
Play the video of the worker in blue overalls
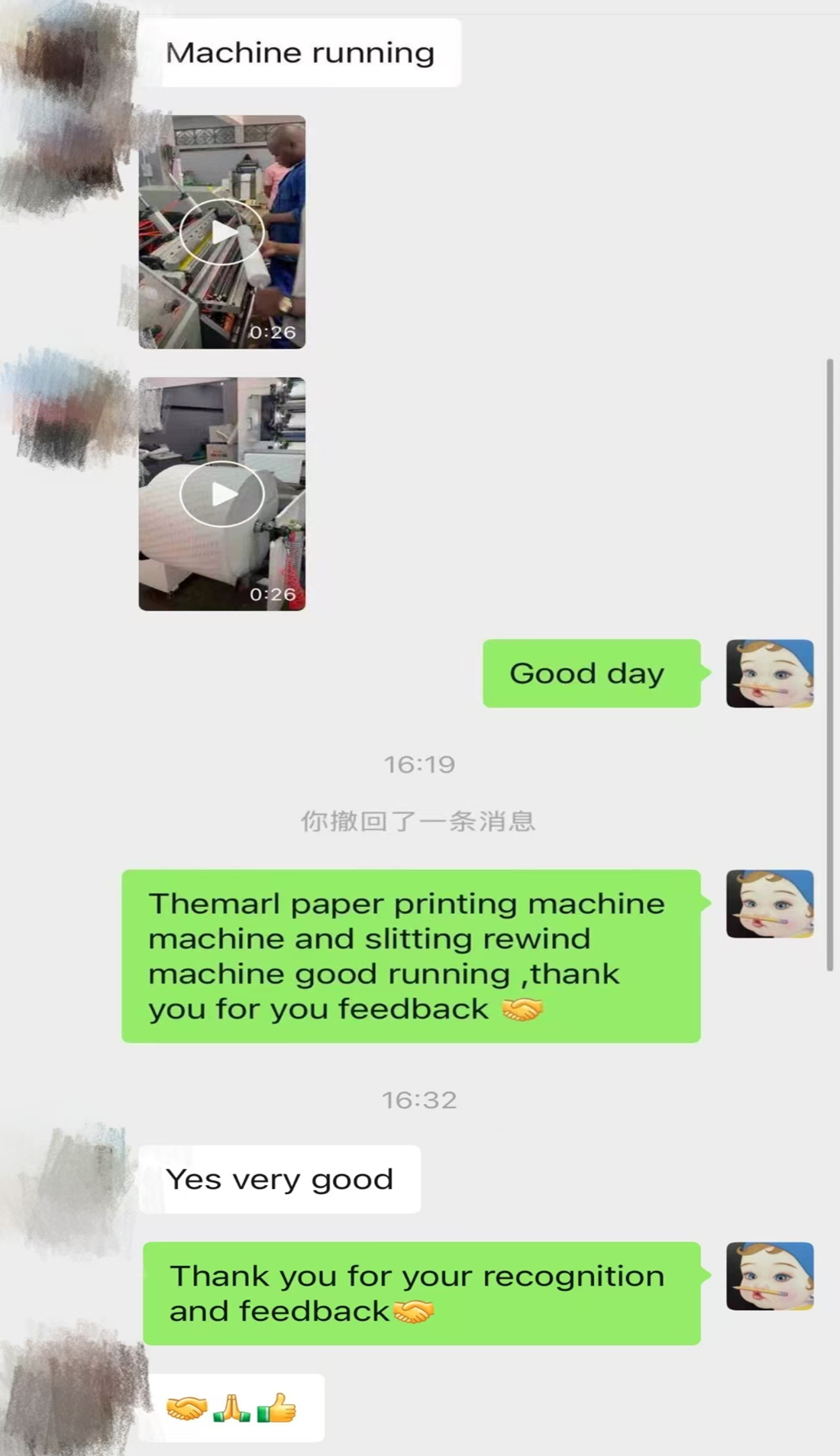point(221,232)
